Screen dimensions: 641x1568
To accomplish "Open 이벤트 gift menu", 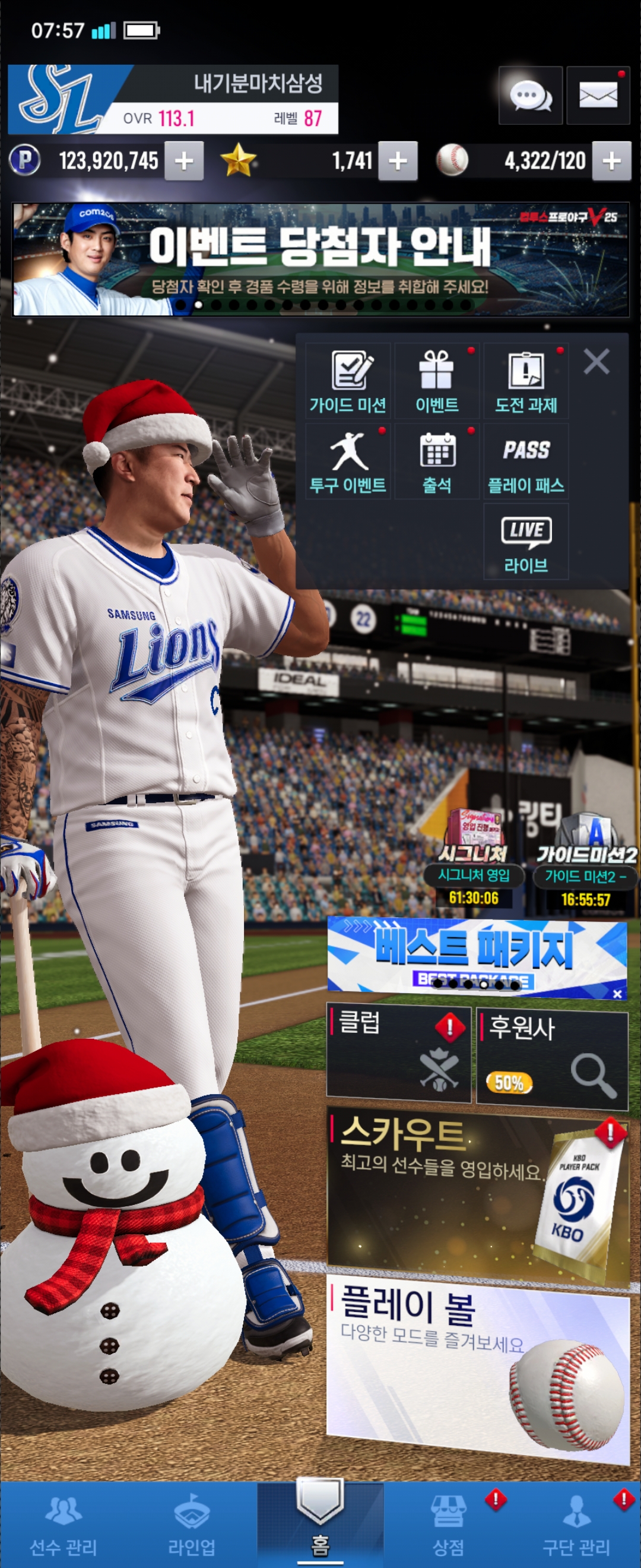I will pyautogui.click(x=437, y=381).
